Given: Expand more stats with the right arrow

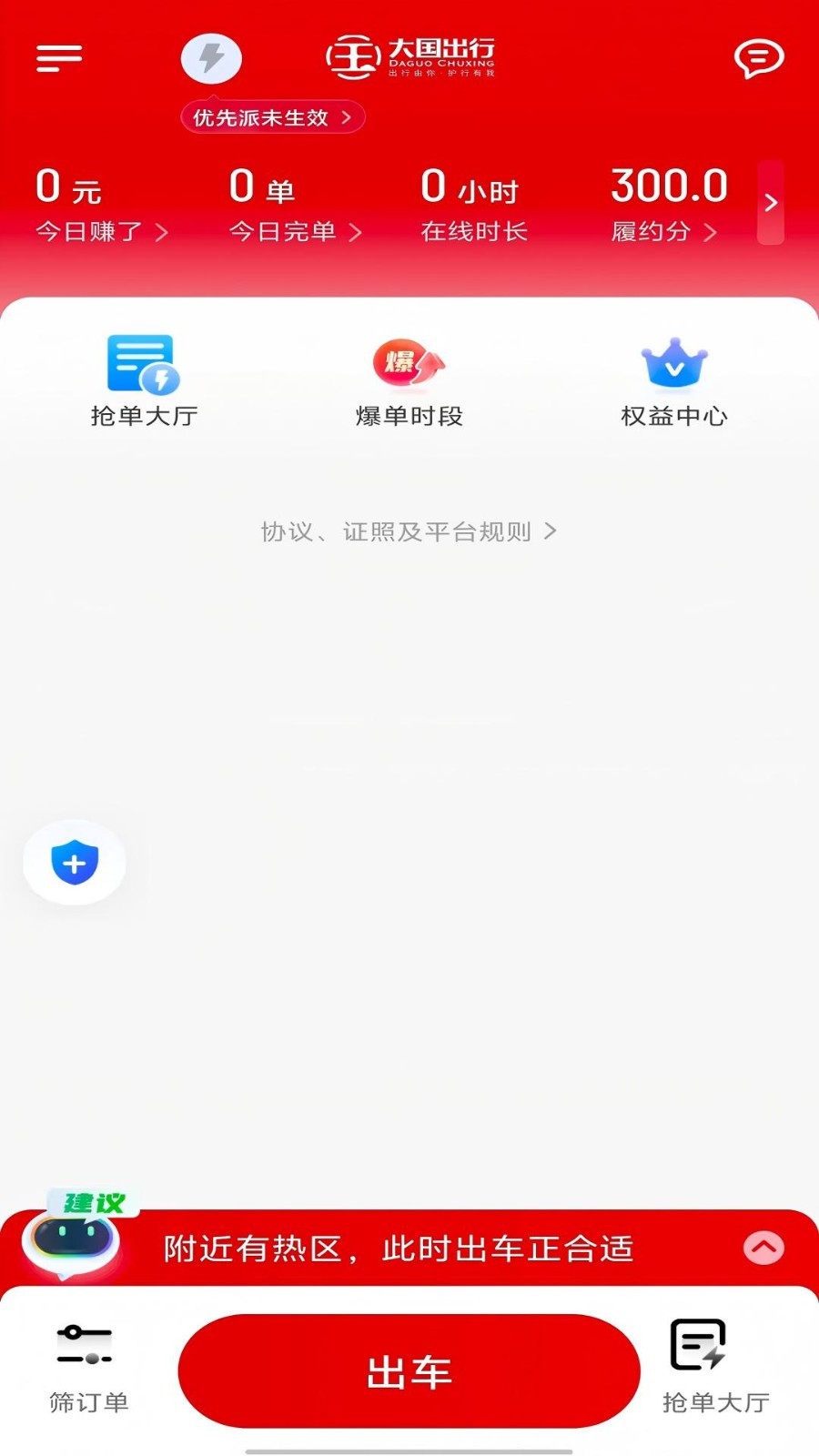Looking at the screenshot, I should coord(770,202).
